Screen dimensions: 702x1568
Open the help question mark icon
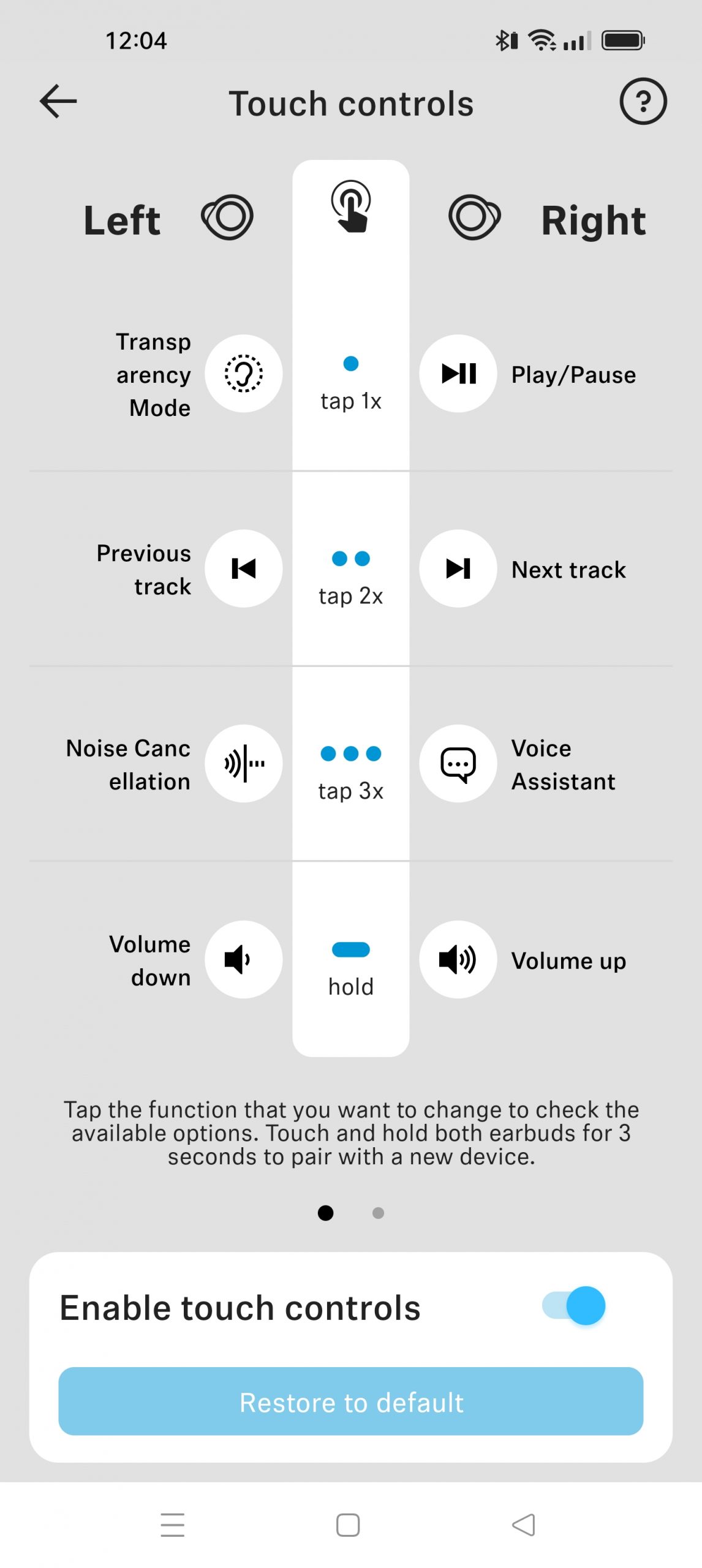click(x=643, y=102)
